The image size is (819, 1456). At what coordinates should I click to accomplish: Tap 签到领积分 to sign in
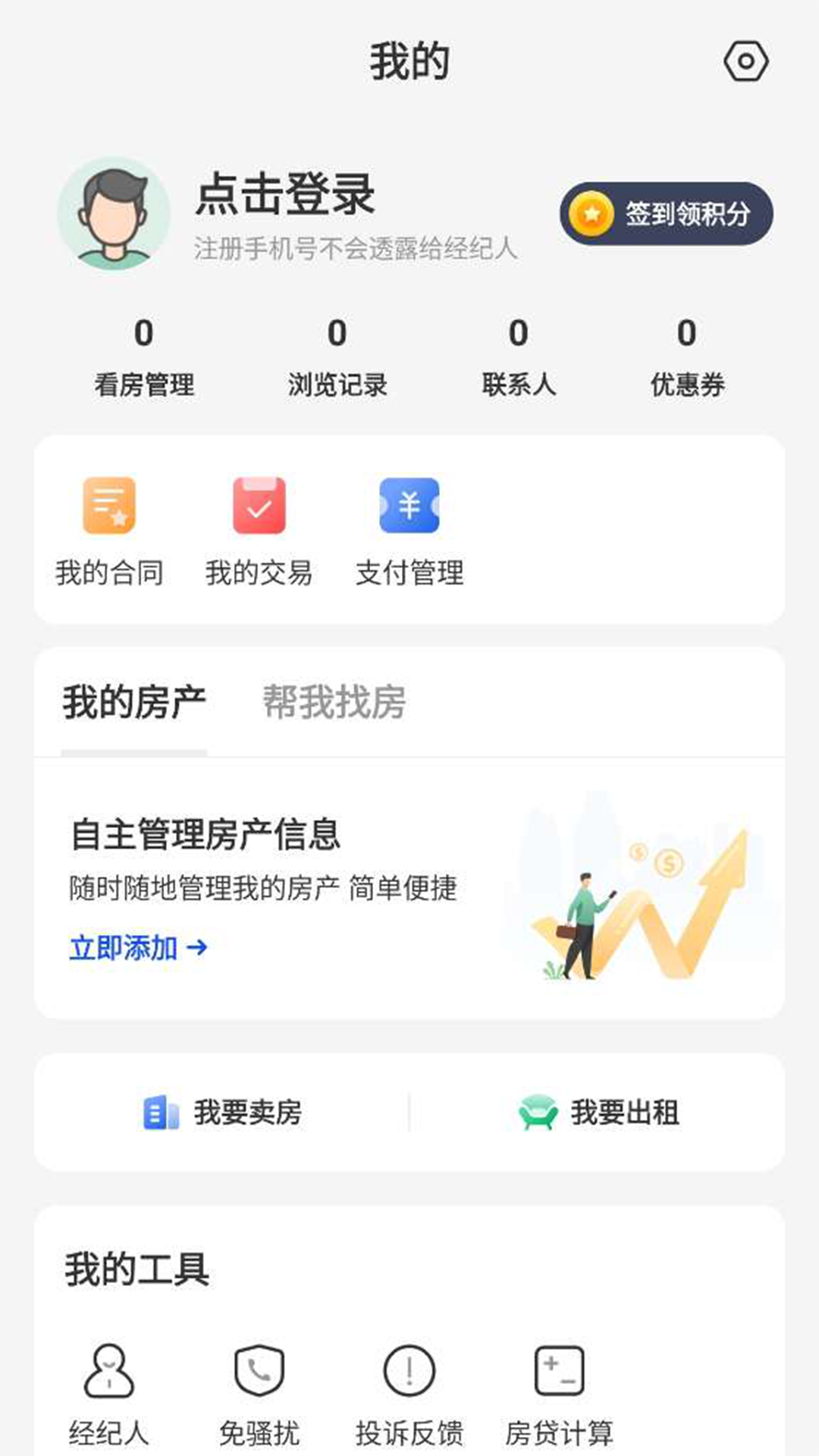click(x=666, y=214)
